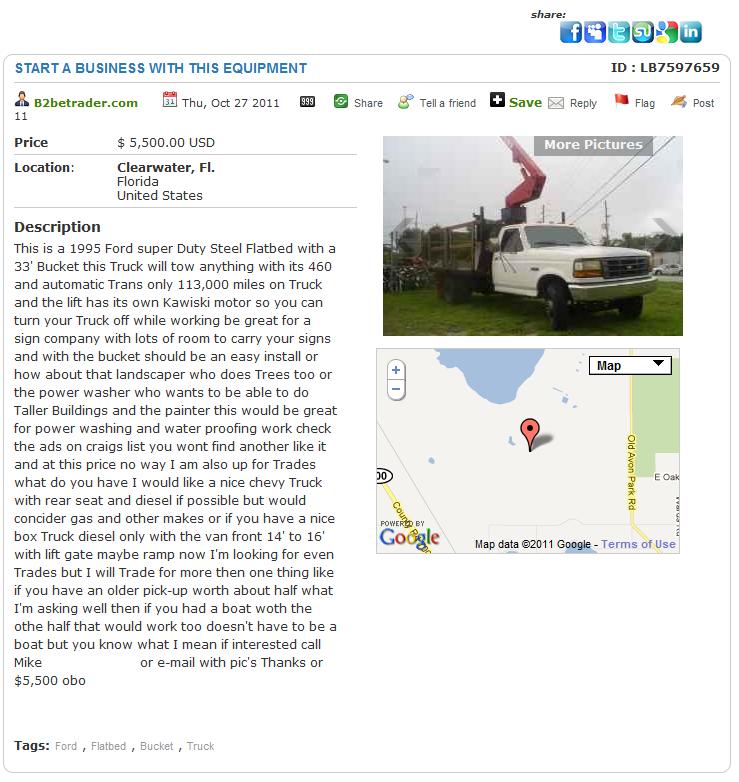Share listing on MySpace
The width and height of the screenshot is (739, 782).
click(x=595, y=33)
